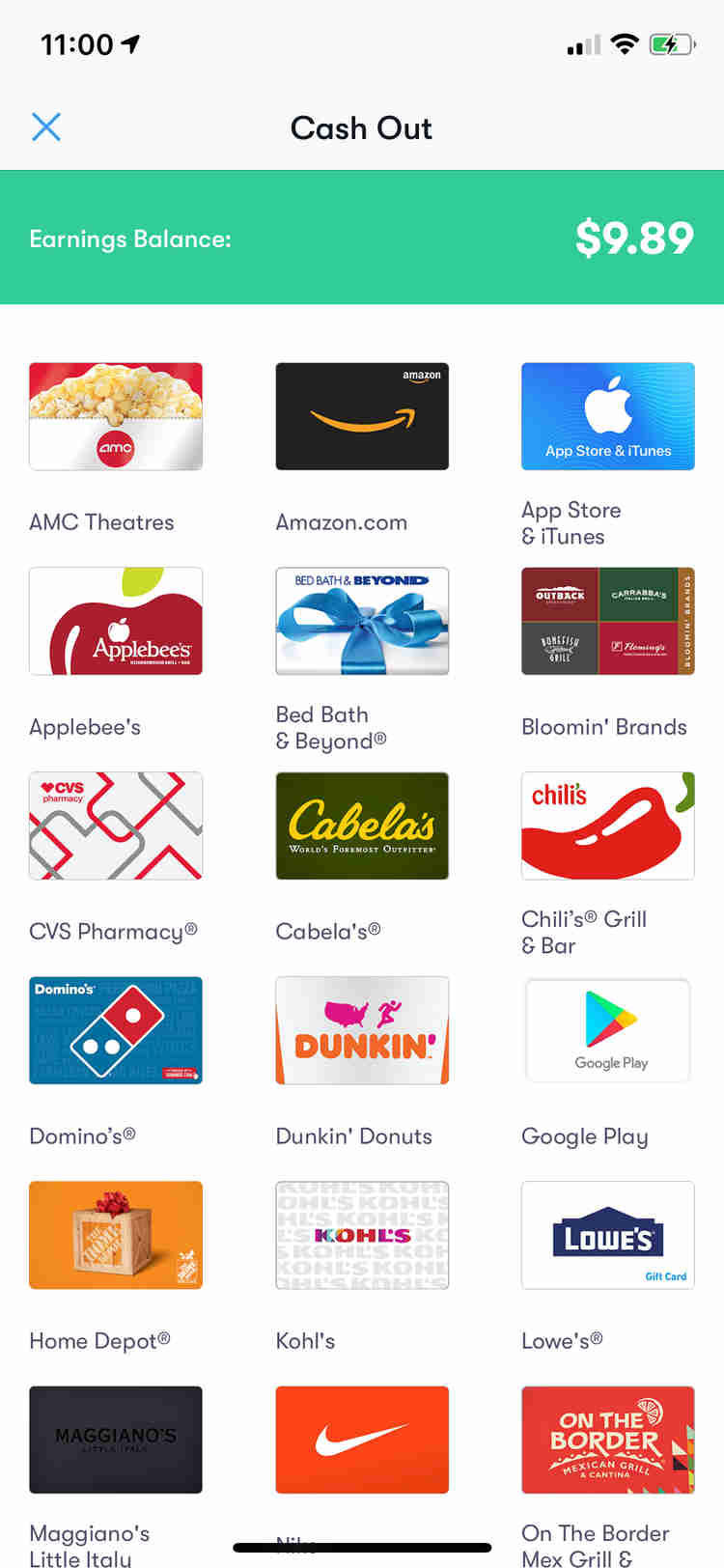Open the On The Border gift card

[608, 1440]
